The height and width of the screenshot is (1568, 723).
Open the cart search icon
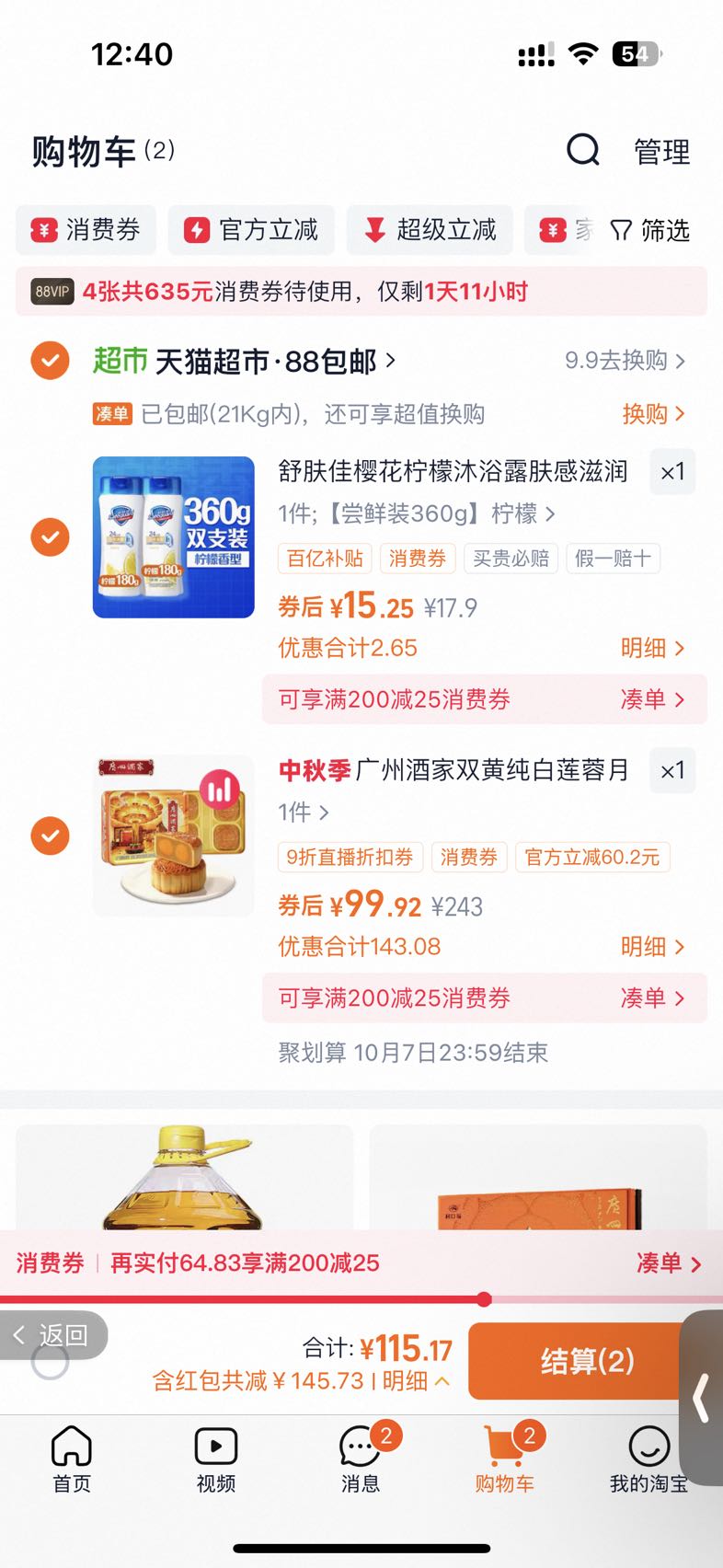[583, 149]
